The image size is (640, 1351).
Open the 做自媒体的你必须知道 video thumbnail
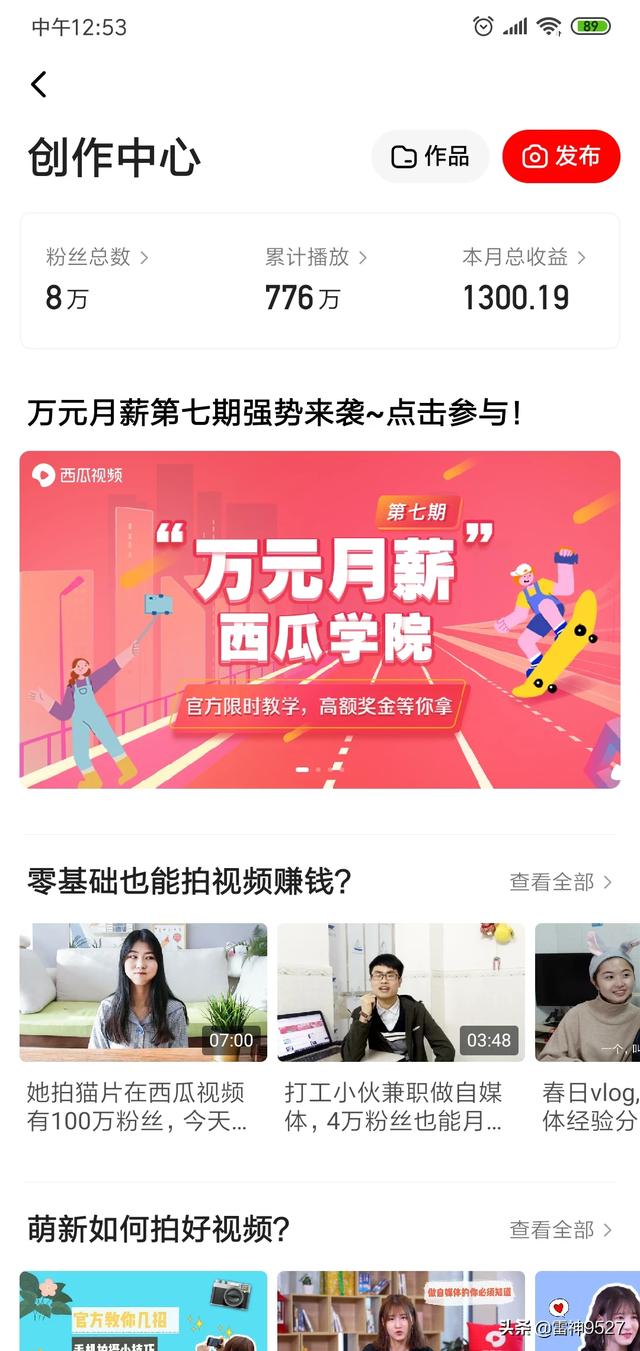[400, 1310]
